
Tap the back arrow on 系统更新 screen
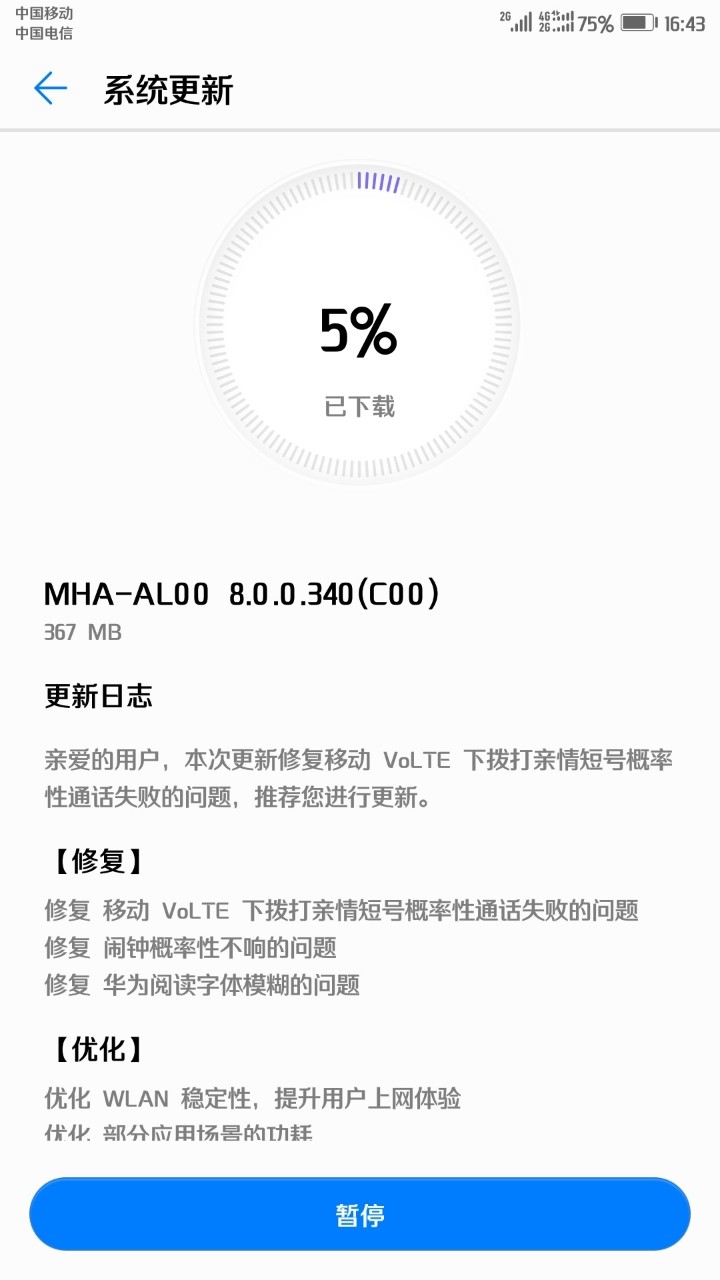[50, 88]
